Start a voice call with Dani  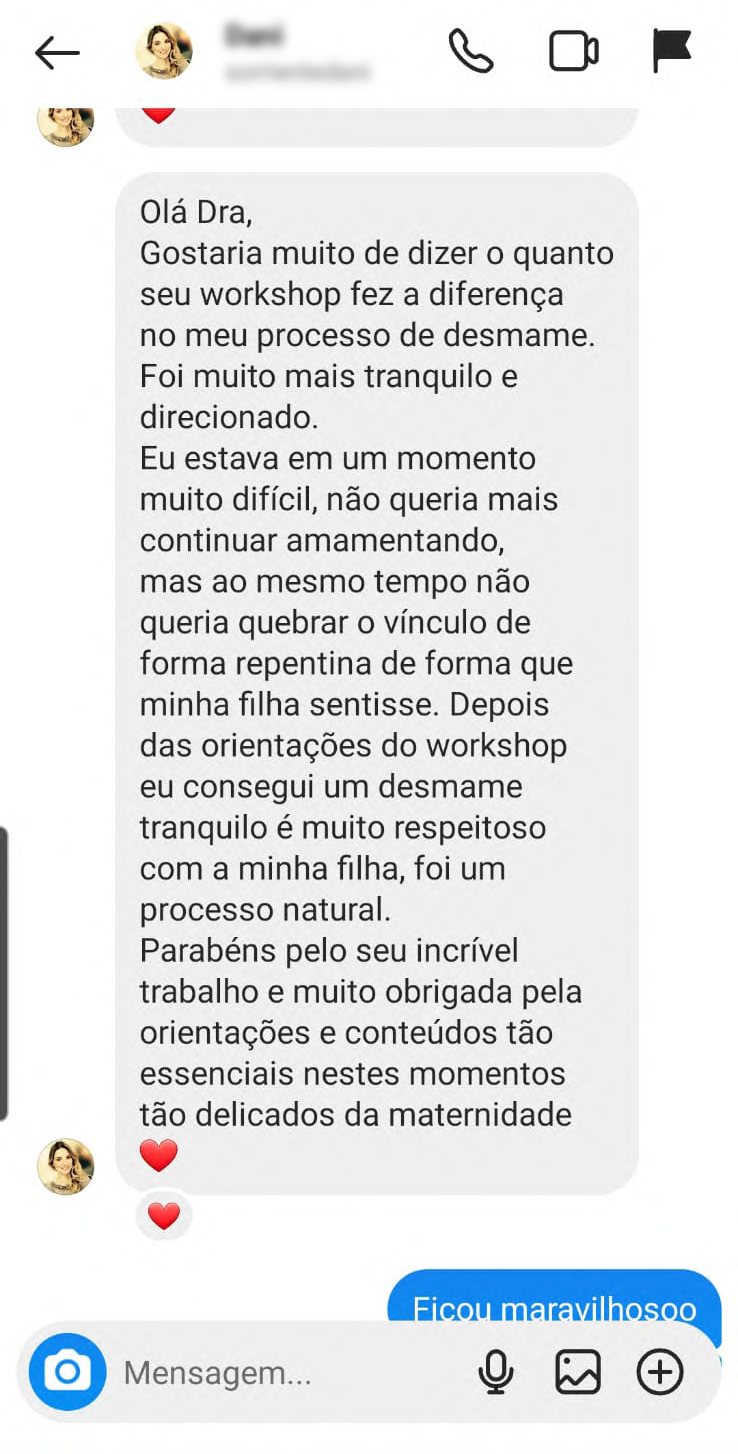[470, 51]
